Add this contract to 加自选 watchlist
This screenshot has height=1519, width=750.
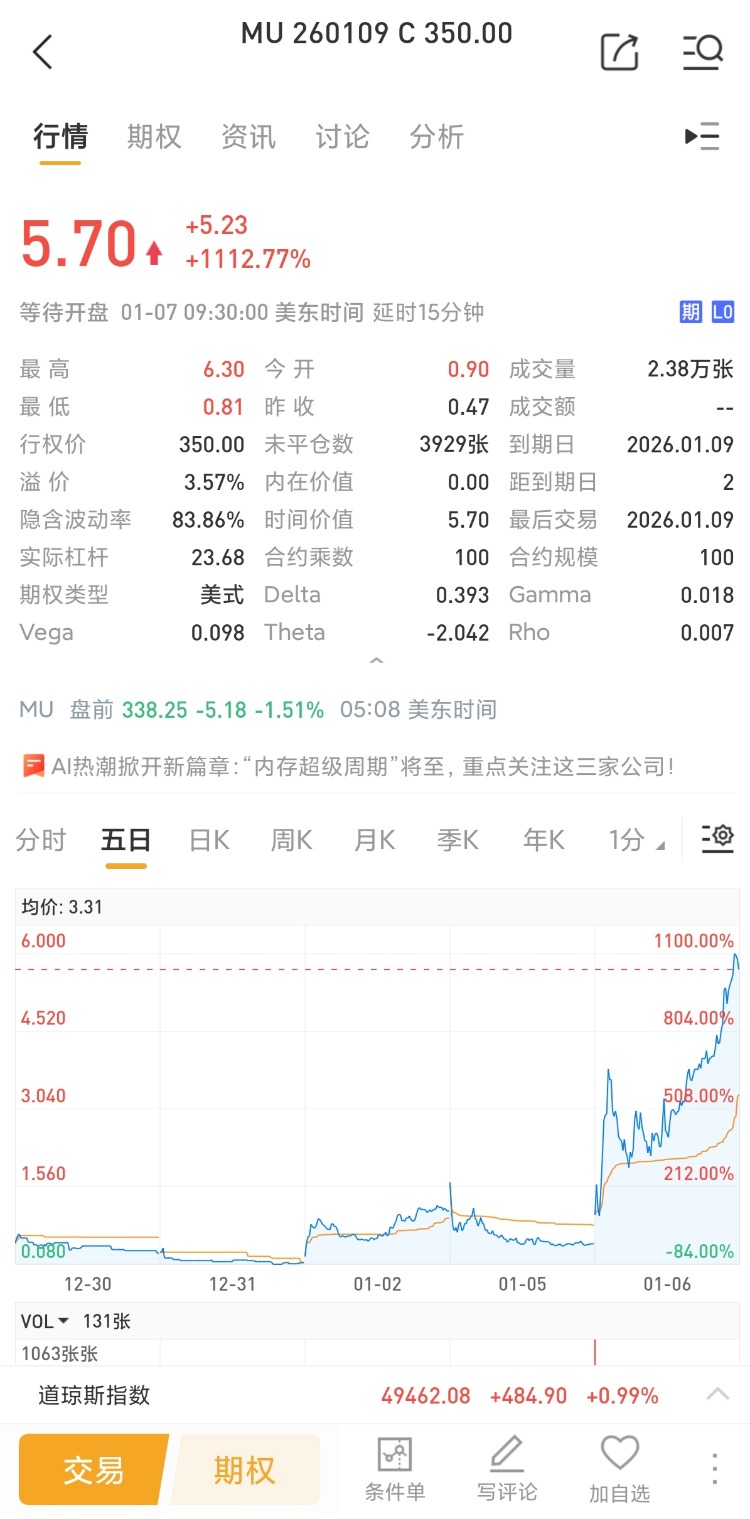(x=619, y=1469)
